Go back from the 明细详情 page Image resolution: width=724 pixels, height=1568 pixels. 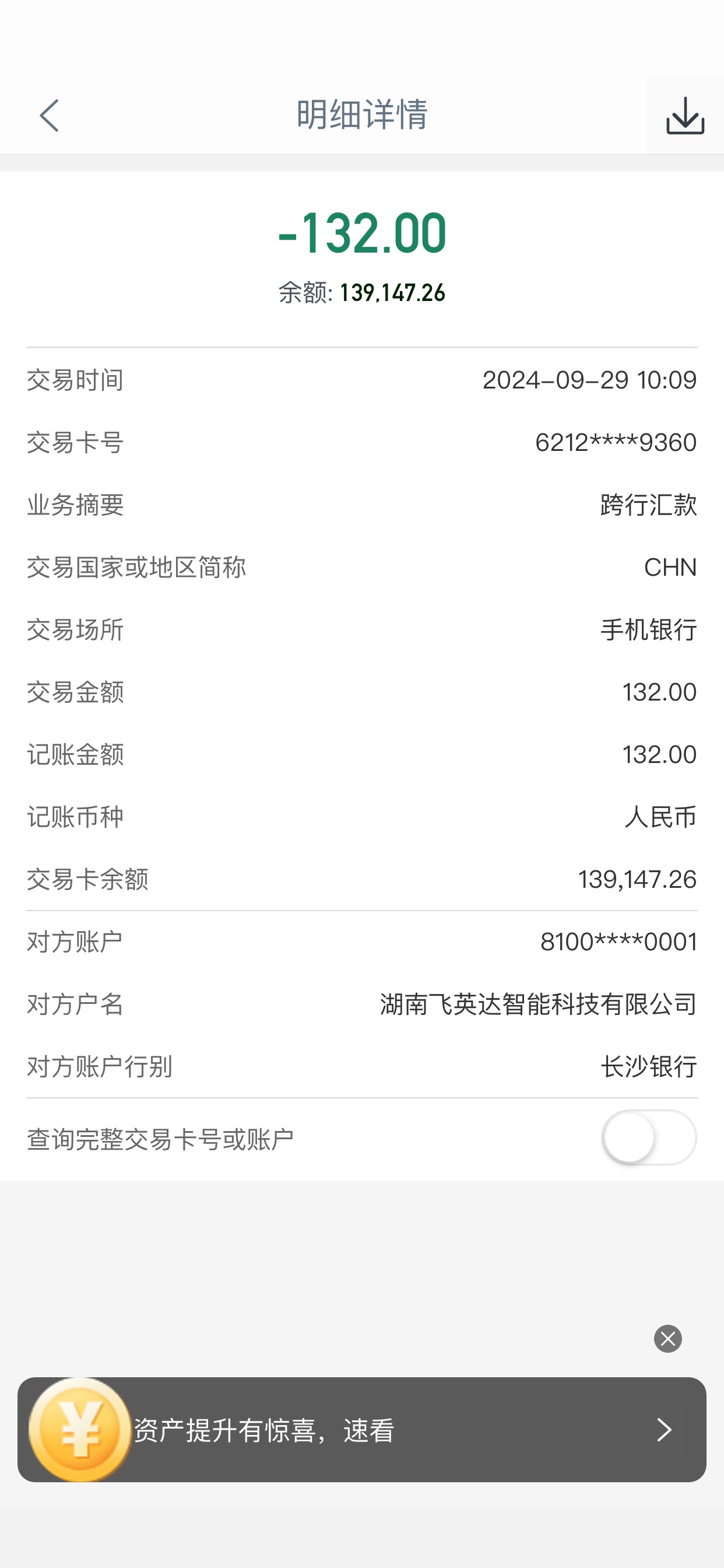pos(50,116)
